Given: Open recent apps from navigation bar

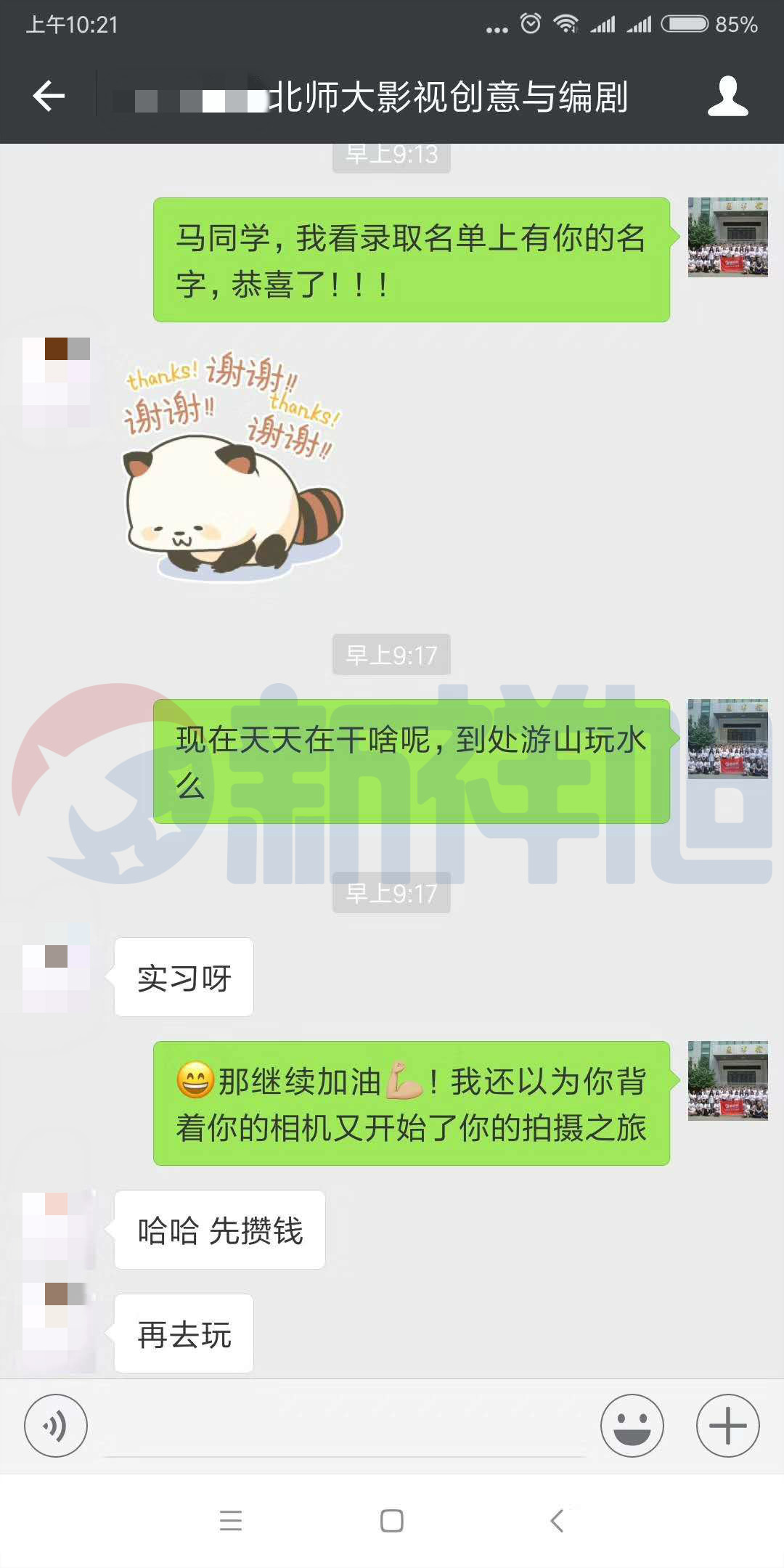Looking at the screenshot, I should click(x=230, y=1520).
